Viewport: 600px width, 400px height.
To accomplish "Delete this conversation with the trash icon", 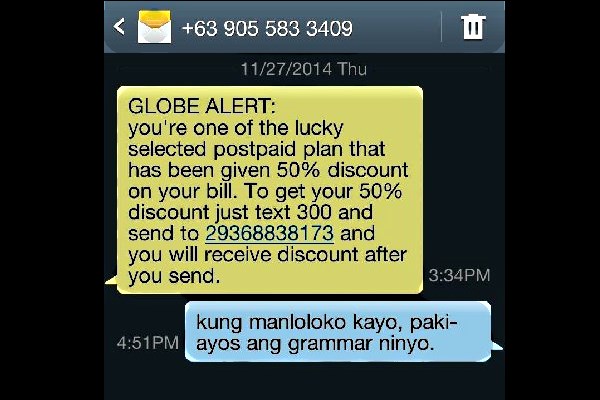I will pos(473,27).
